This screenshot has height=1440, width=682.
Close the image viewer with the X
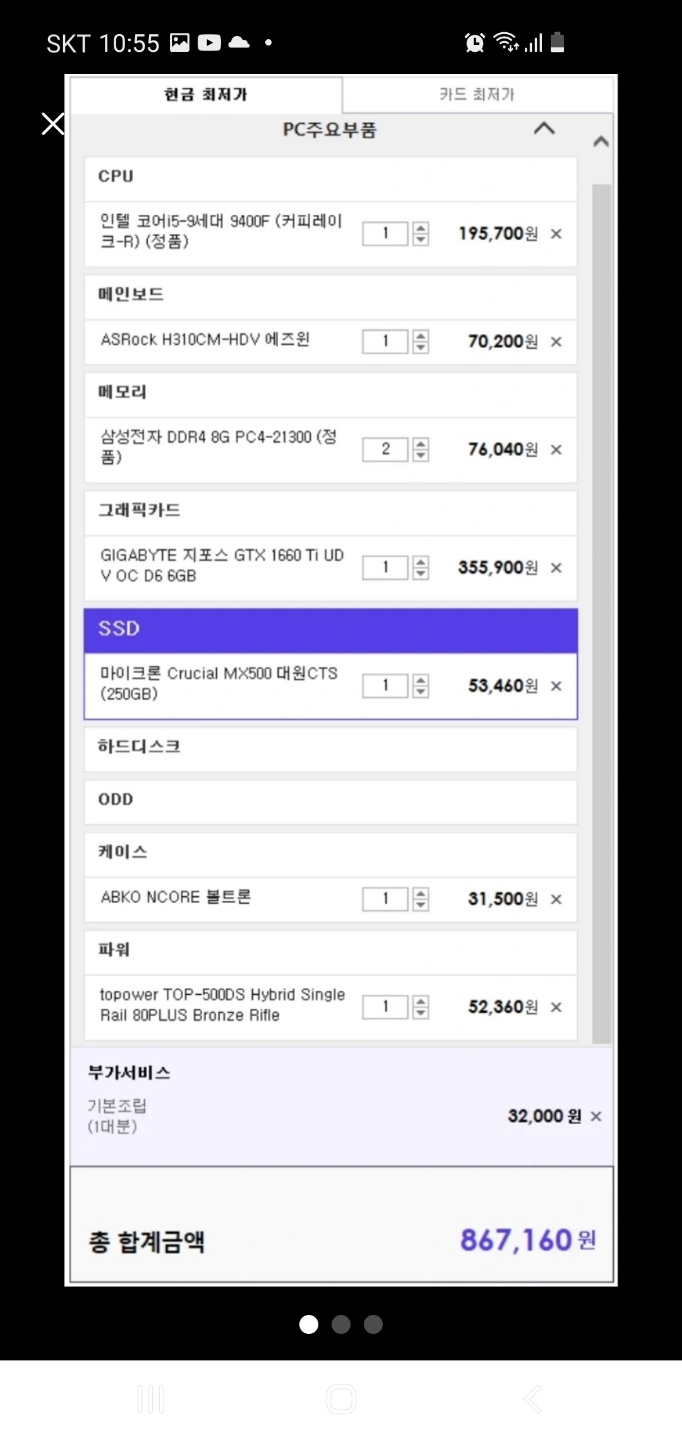[x=53, y=124]
